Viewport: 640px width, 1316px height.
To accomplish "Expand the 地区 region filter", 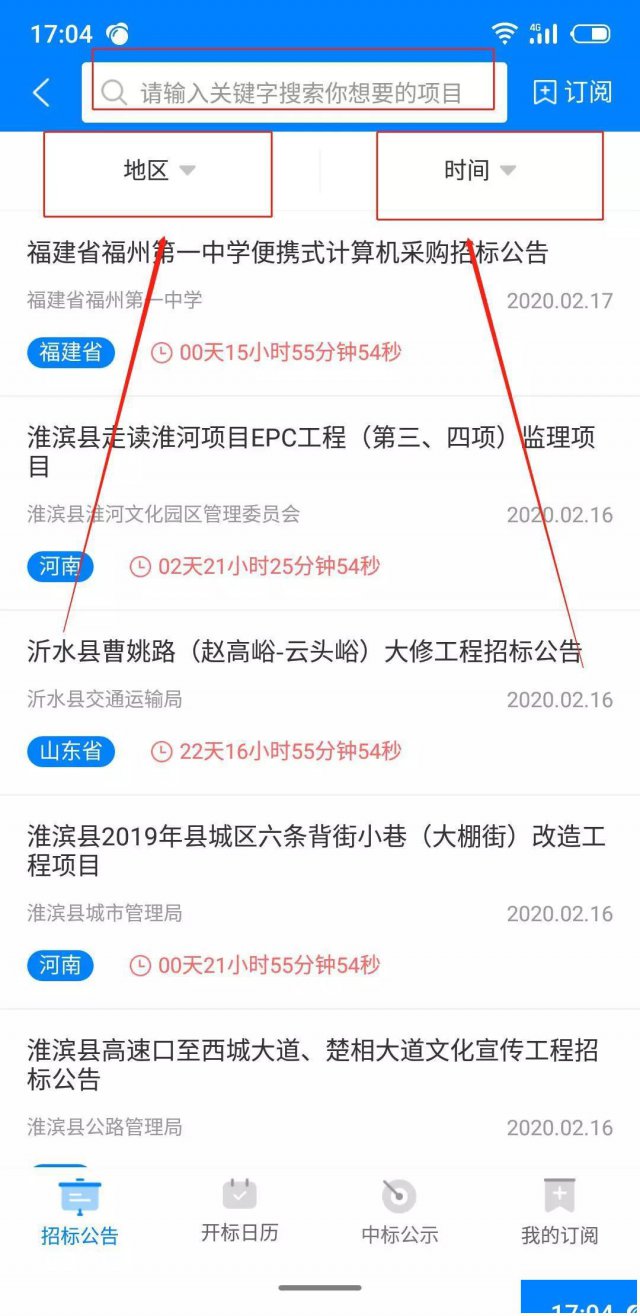I will pyautogui.click(x=158, y=171).
